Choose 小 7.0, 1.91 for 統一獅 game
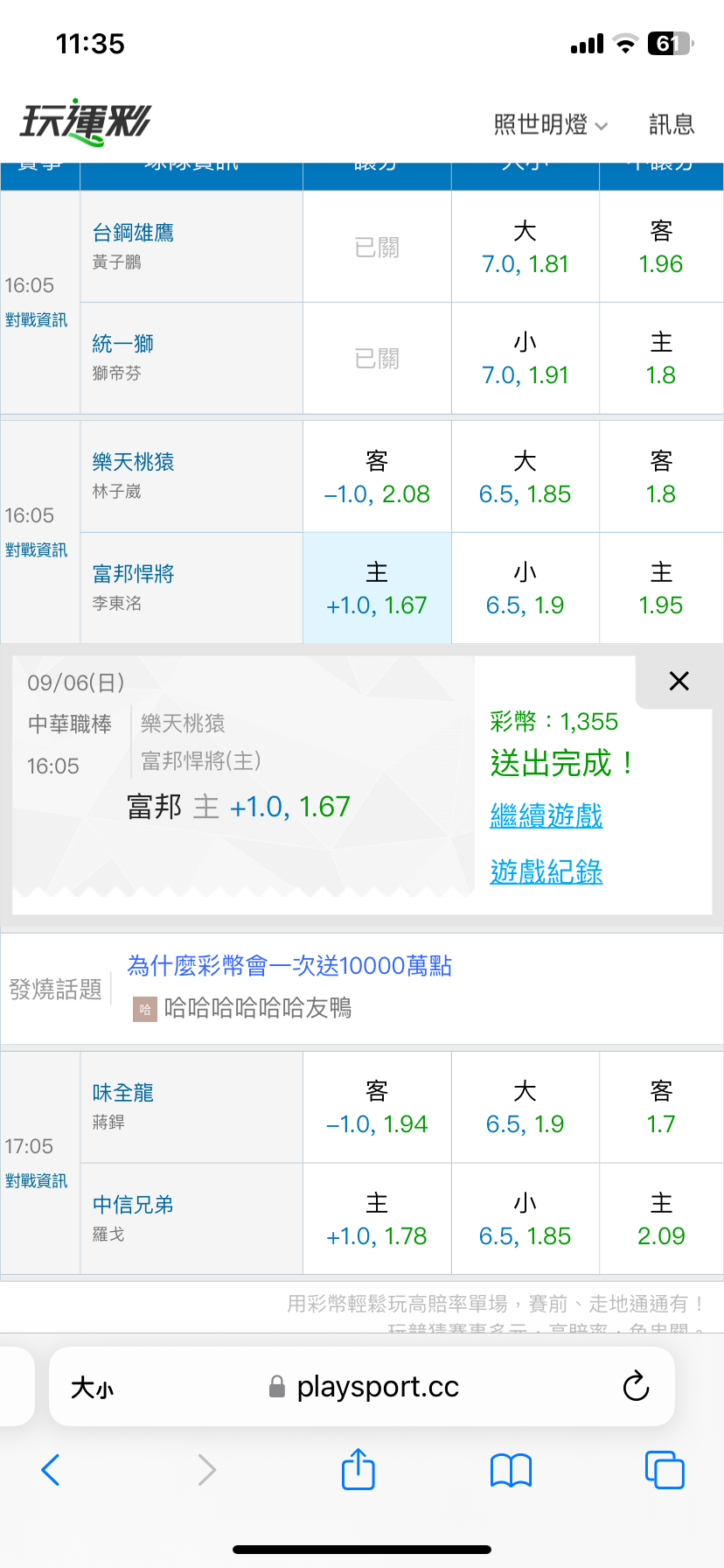 (x=526, y=358)
